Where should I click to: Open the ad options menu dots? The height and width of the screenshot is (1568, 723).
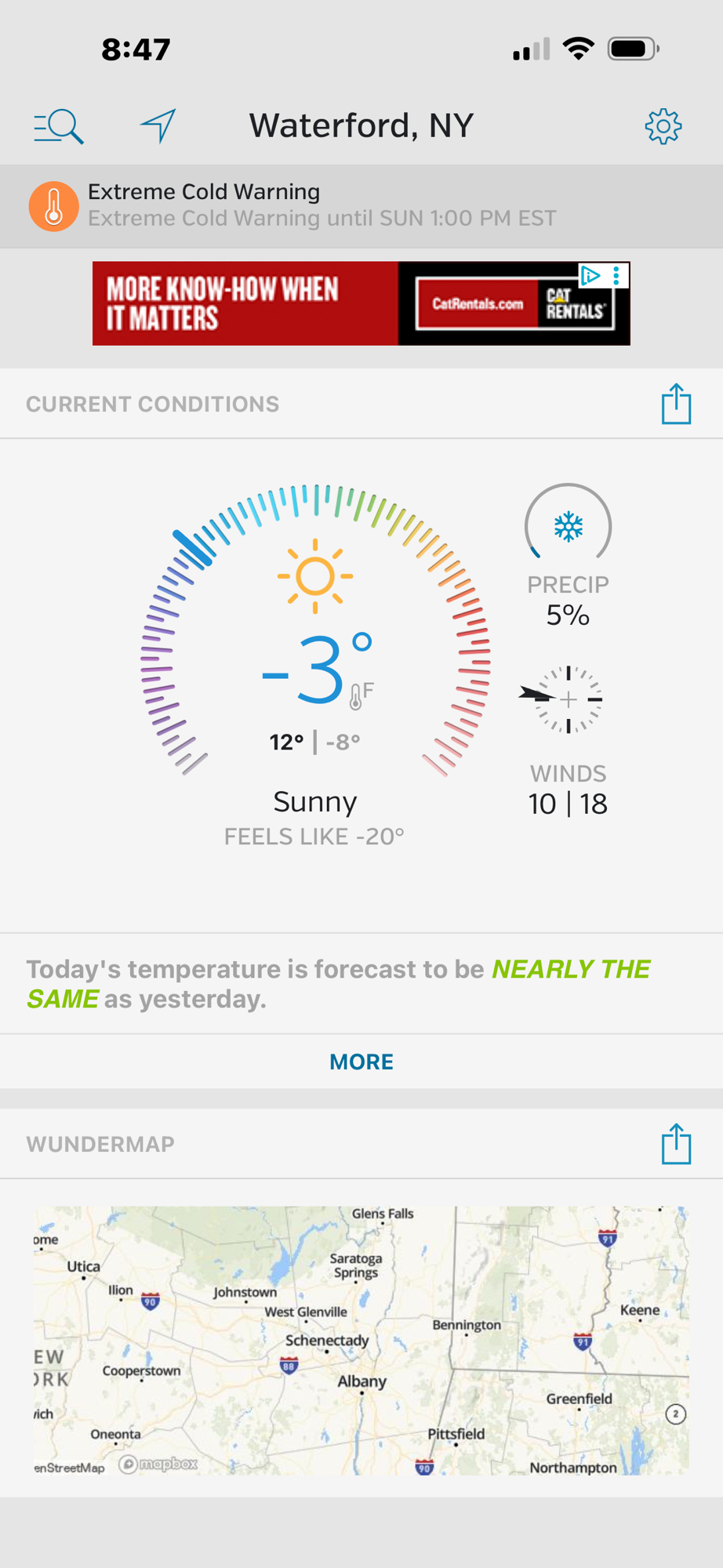tap(617, 275)
